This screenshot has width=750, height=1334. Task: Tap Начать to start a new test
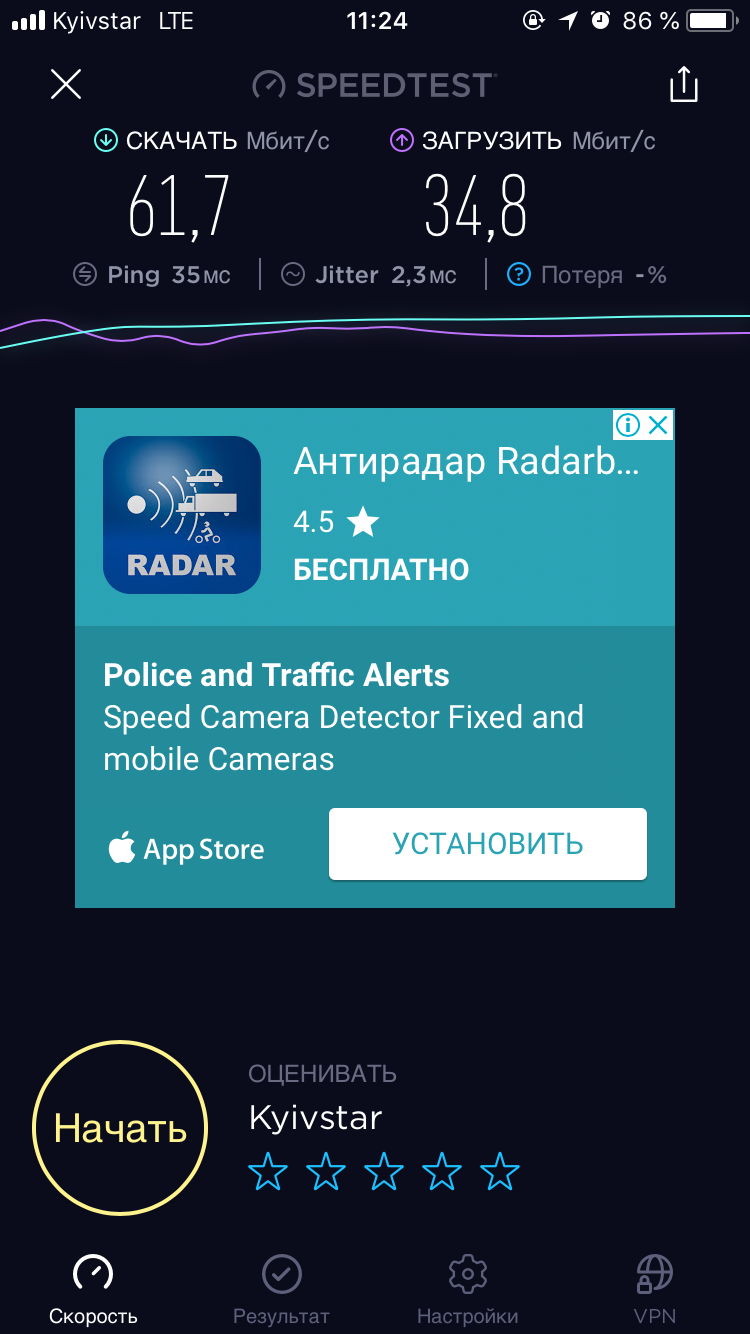[120, 1128]
